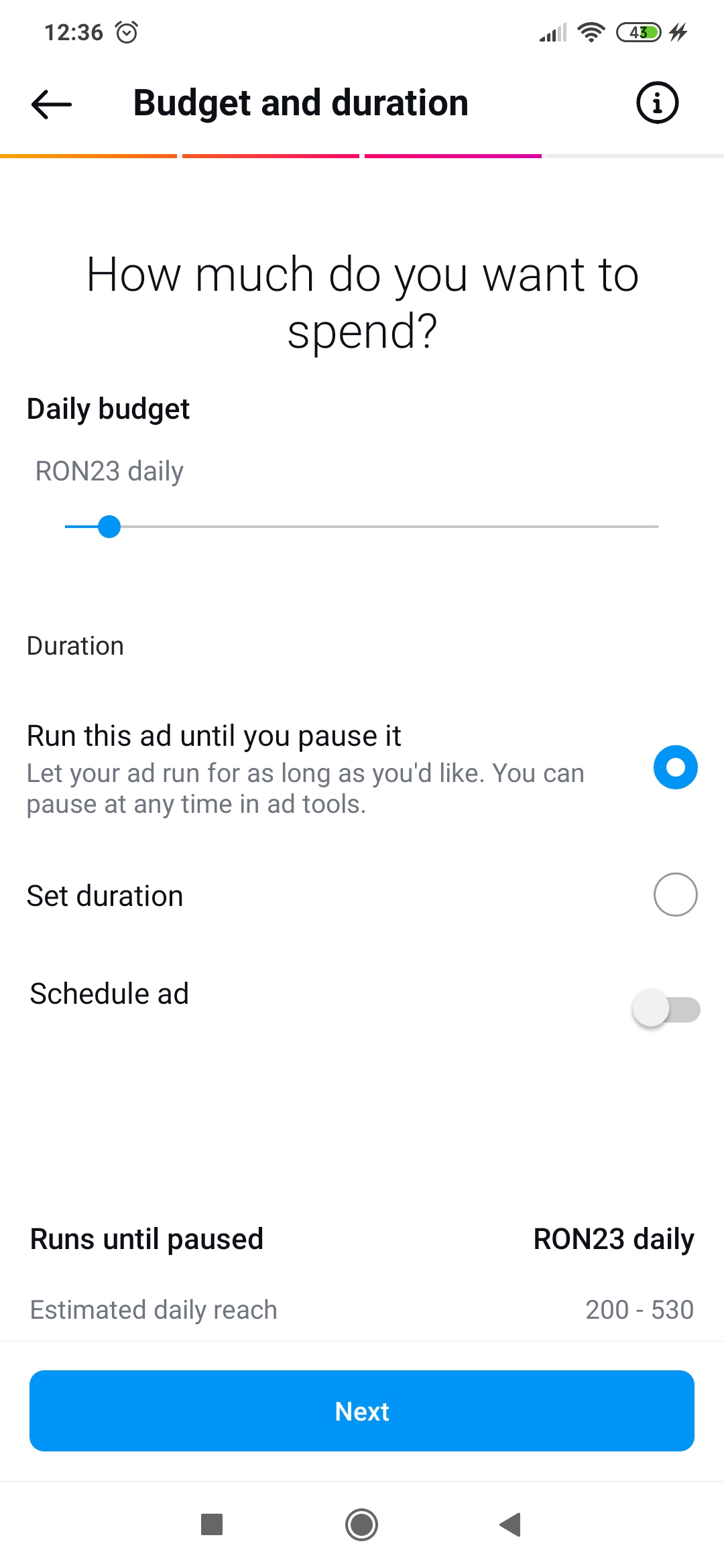Open the information help icon

pos(657,102)
